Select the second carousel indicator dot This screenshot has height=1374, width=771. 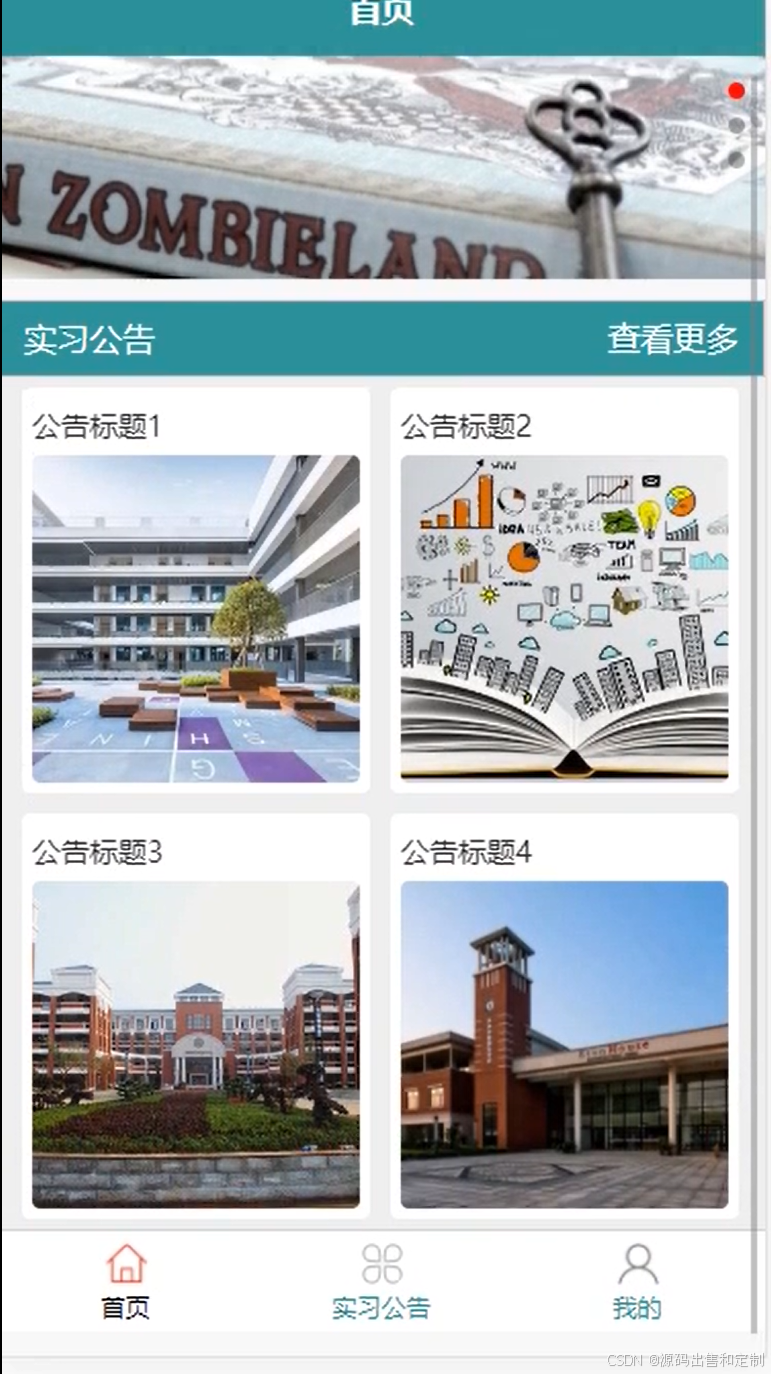(x=737, y=125)
